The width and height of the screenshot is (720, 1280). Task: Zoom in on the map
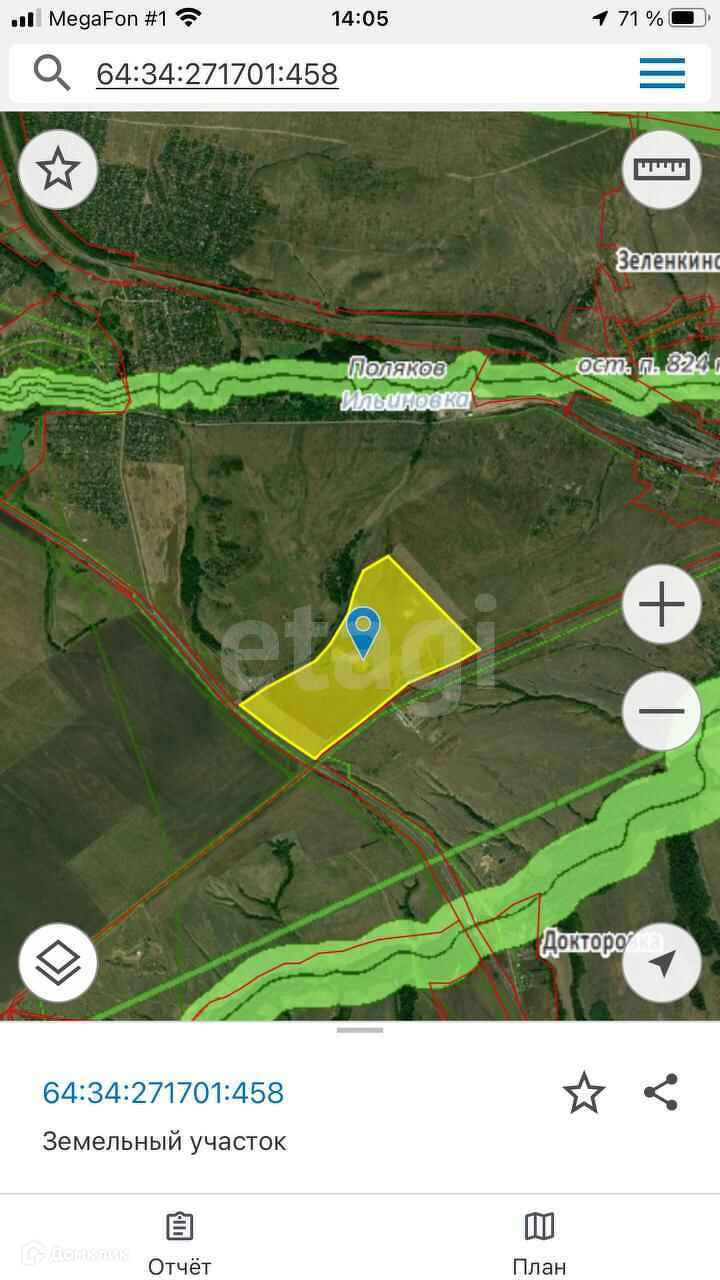click(x=661, y=605)
